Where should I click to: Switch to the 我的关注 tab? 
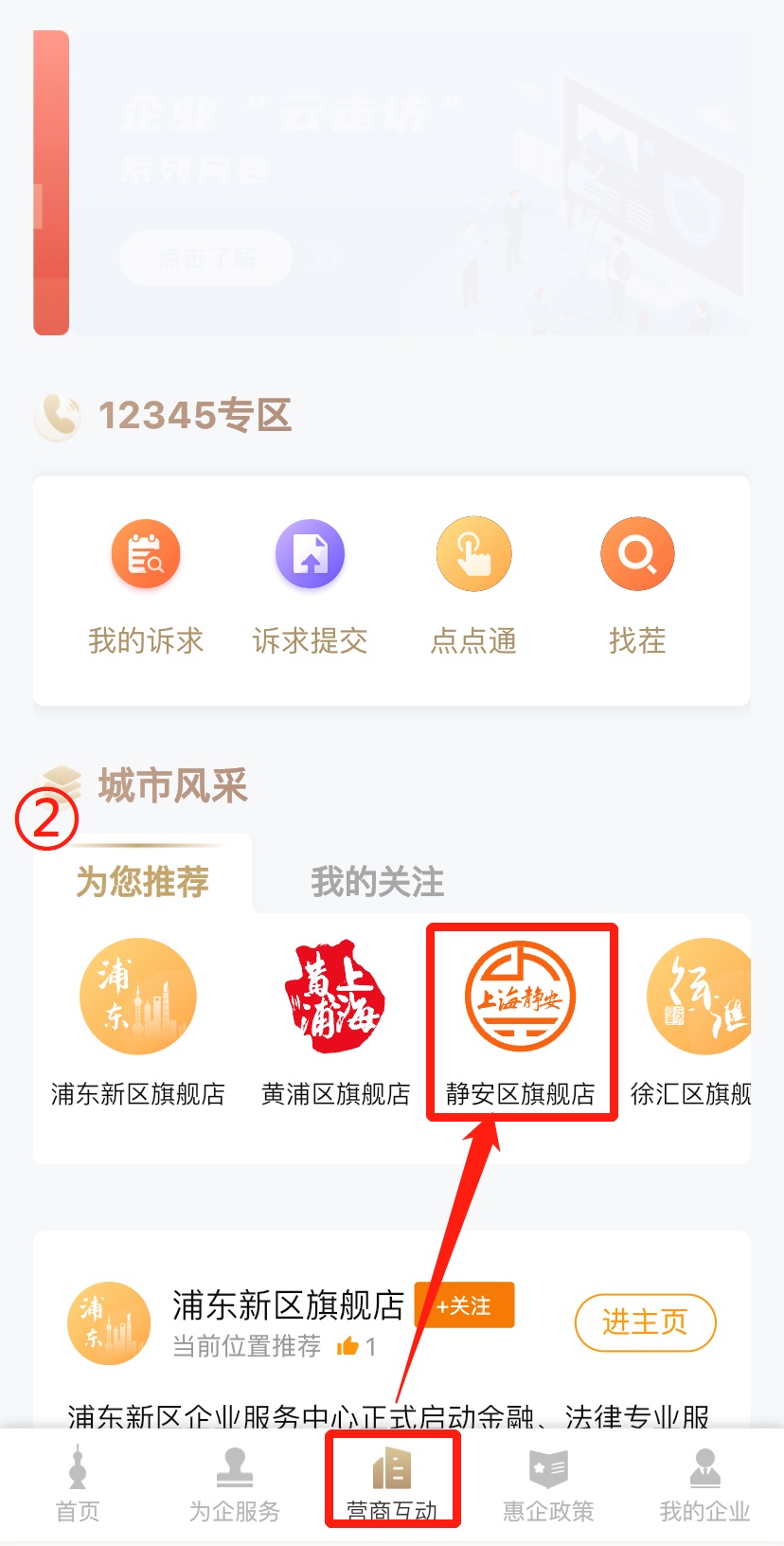click(377, 881)
